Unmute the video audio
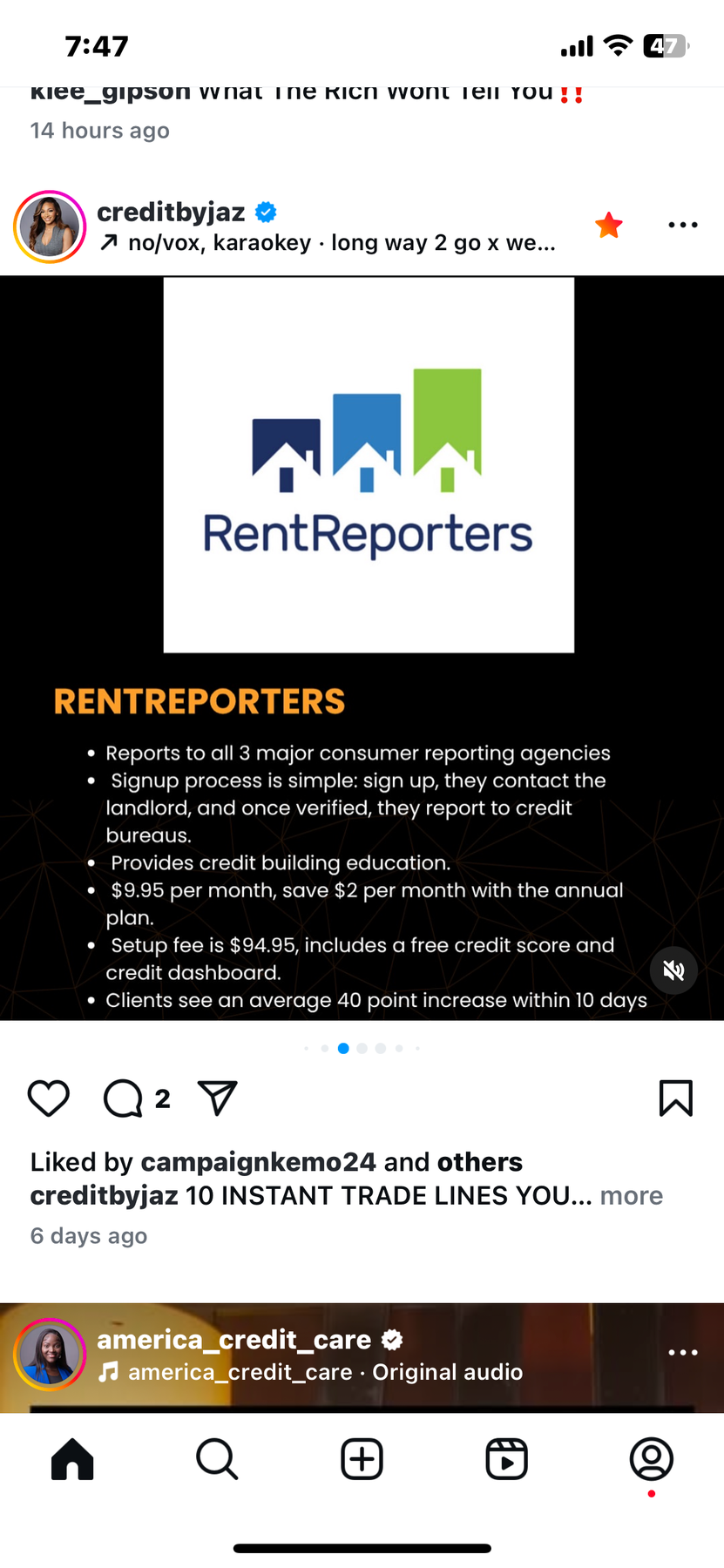724x1568 pixels. [x=673, y=970]
